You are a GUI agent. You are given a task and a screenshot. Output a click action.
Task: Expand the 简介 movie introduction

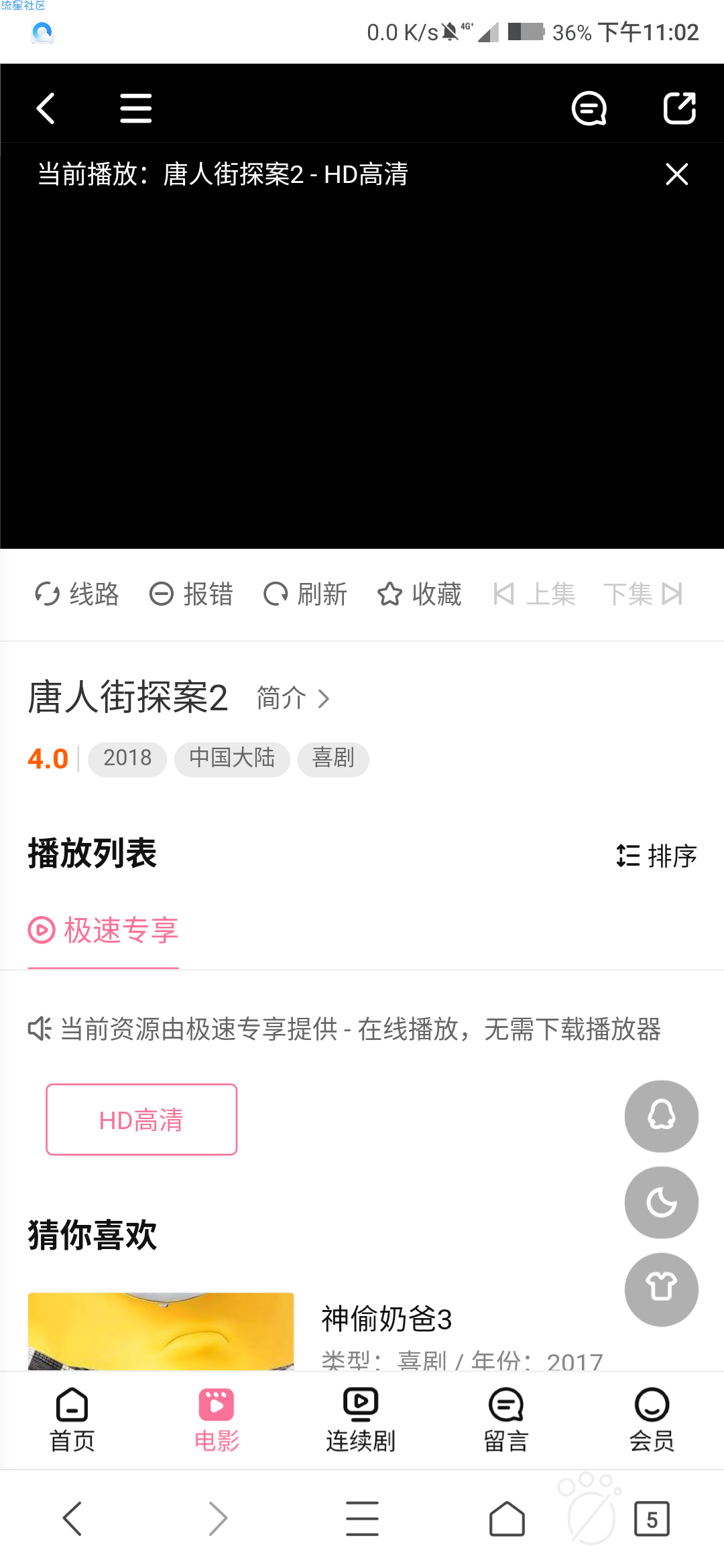(293, 698)
